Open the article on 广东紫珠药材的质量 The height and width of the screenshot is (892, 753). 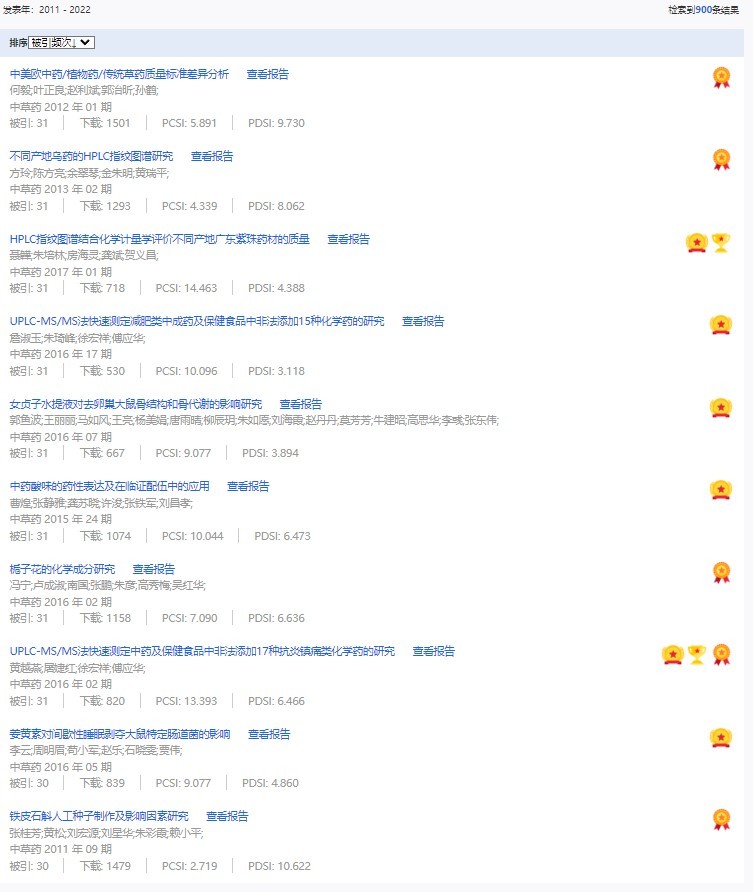click(x=159, y=240)
